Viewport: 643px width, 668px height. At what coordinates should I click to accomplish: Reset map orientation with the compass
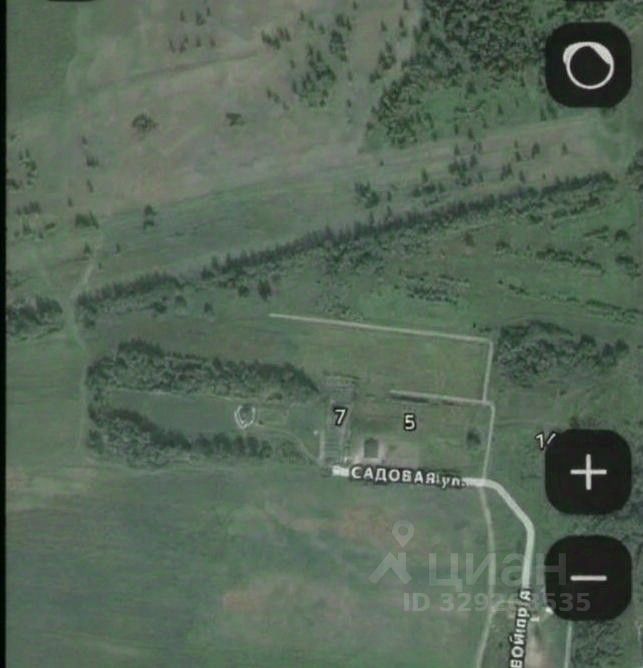588,65
